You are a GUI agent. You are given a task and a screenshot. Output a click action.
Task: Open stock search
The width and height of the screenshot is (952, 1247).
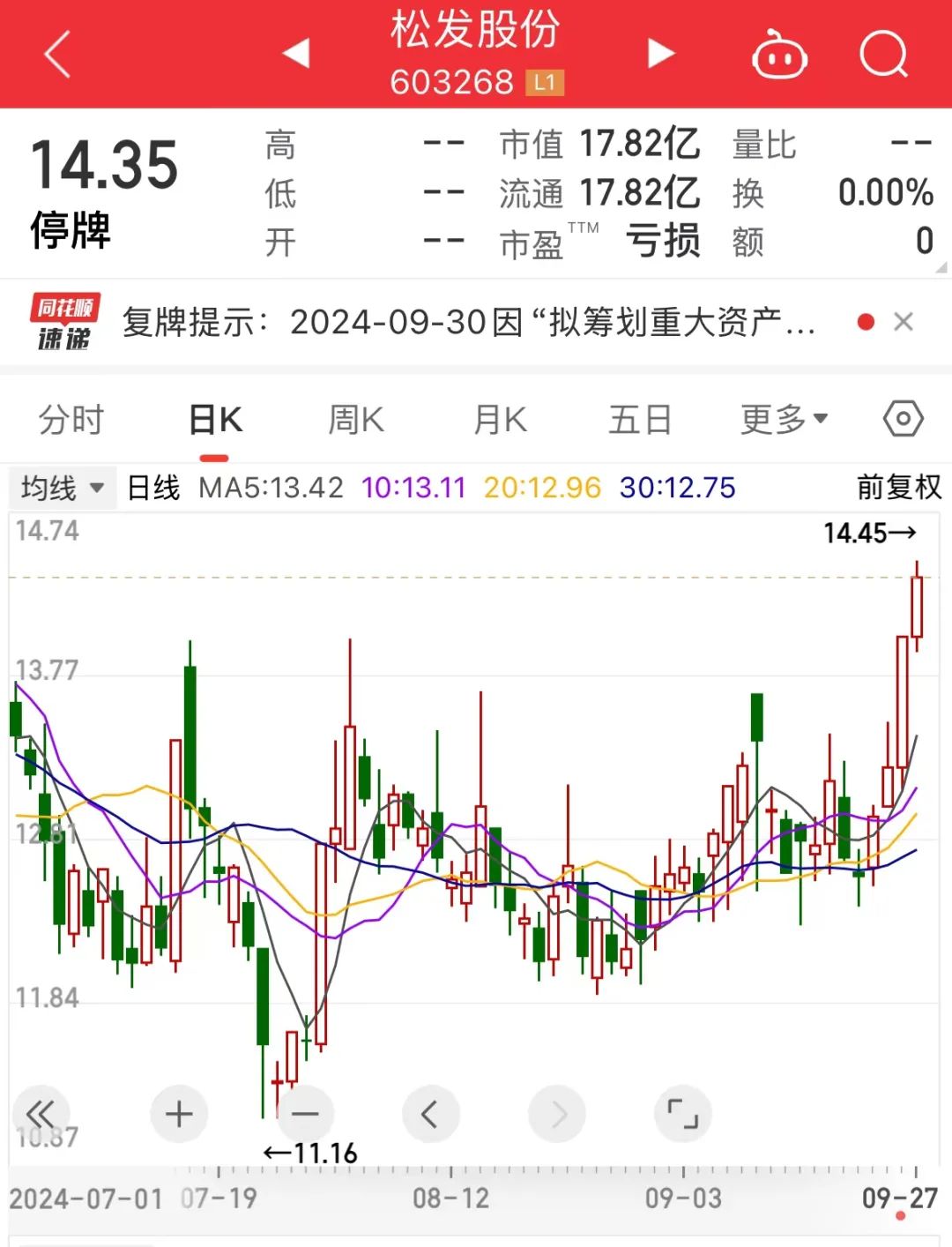883,55
